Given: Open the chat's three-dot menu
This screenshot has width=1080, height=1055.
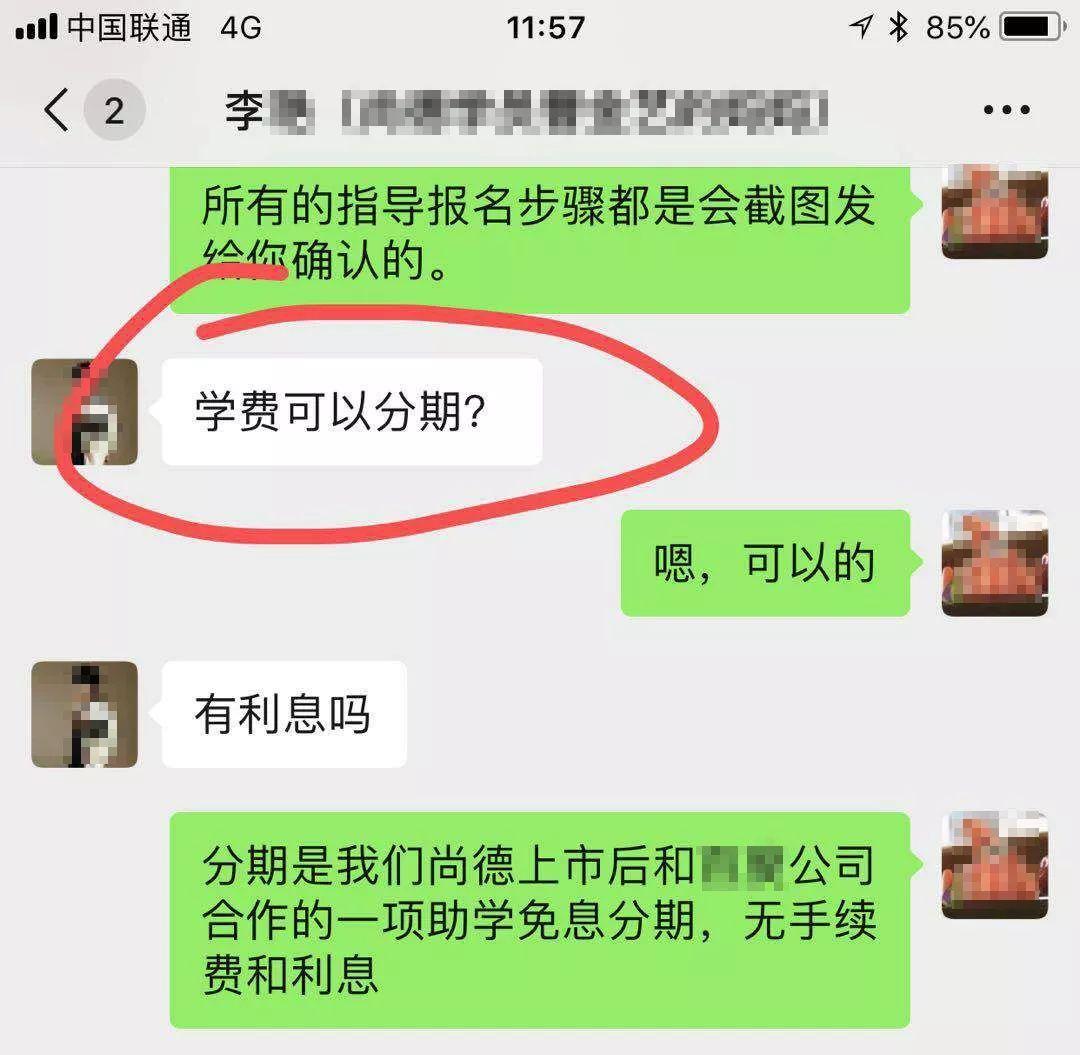Looking at the screenshot, I should (1005, 110).
